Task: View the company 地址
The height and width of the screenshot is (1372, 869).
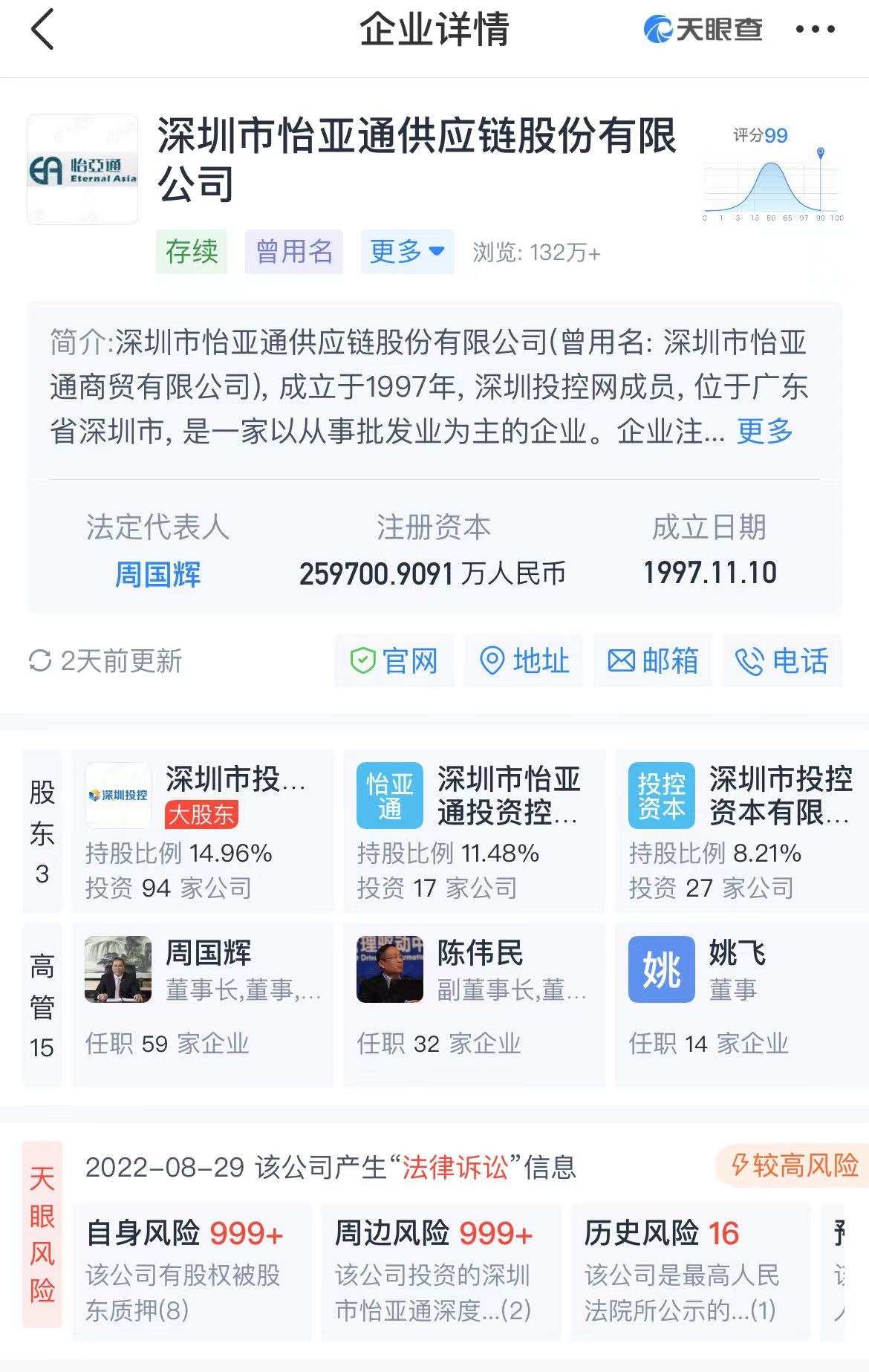Action: click(524, 660)
